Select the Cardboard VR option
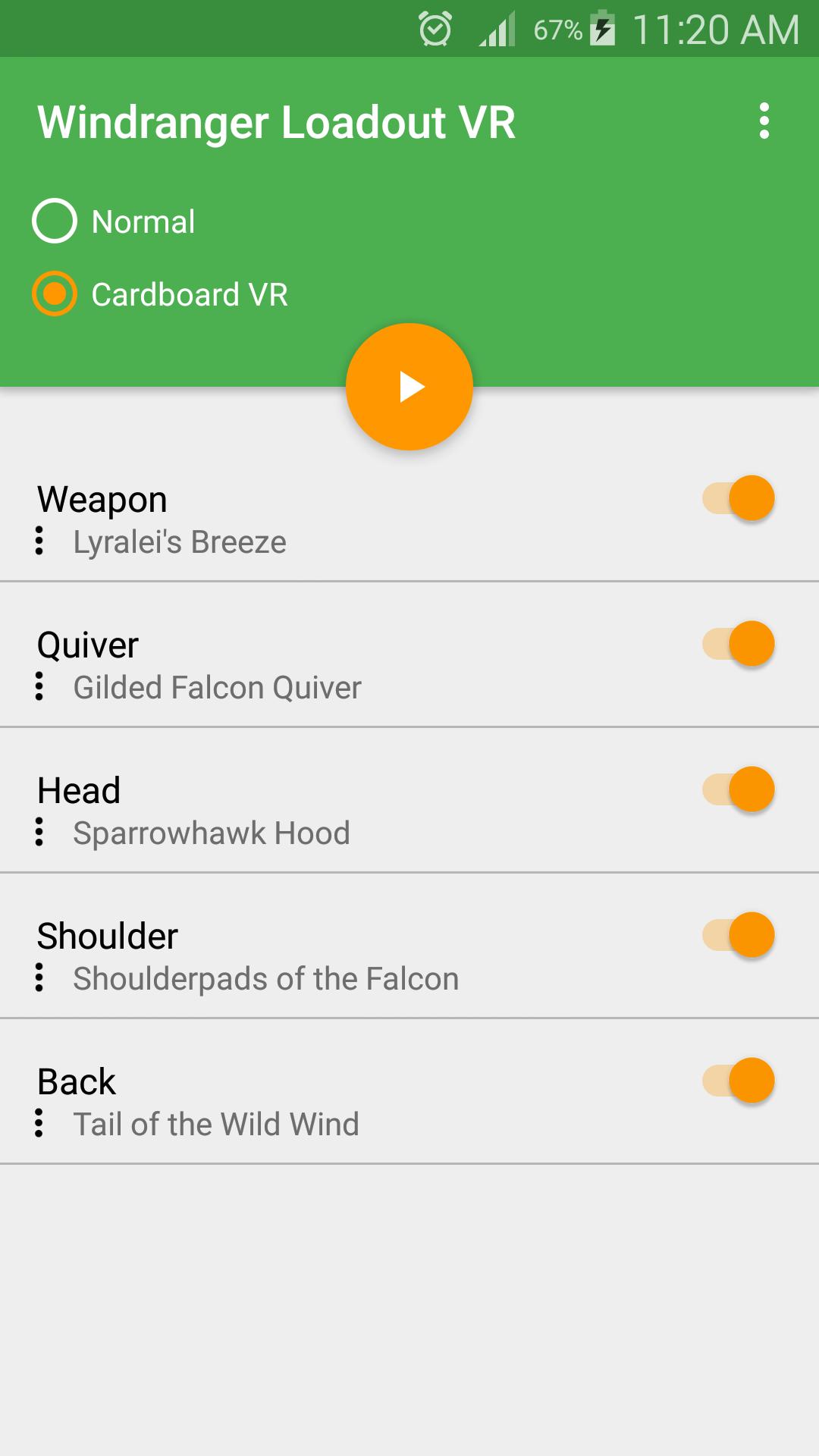 (55, 294)
